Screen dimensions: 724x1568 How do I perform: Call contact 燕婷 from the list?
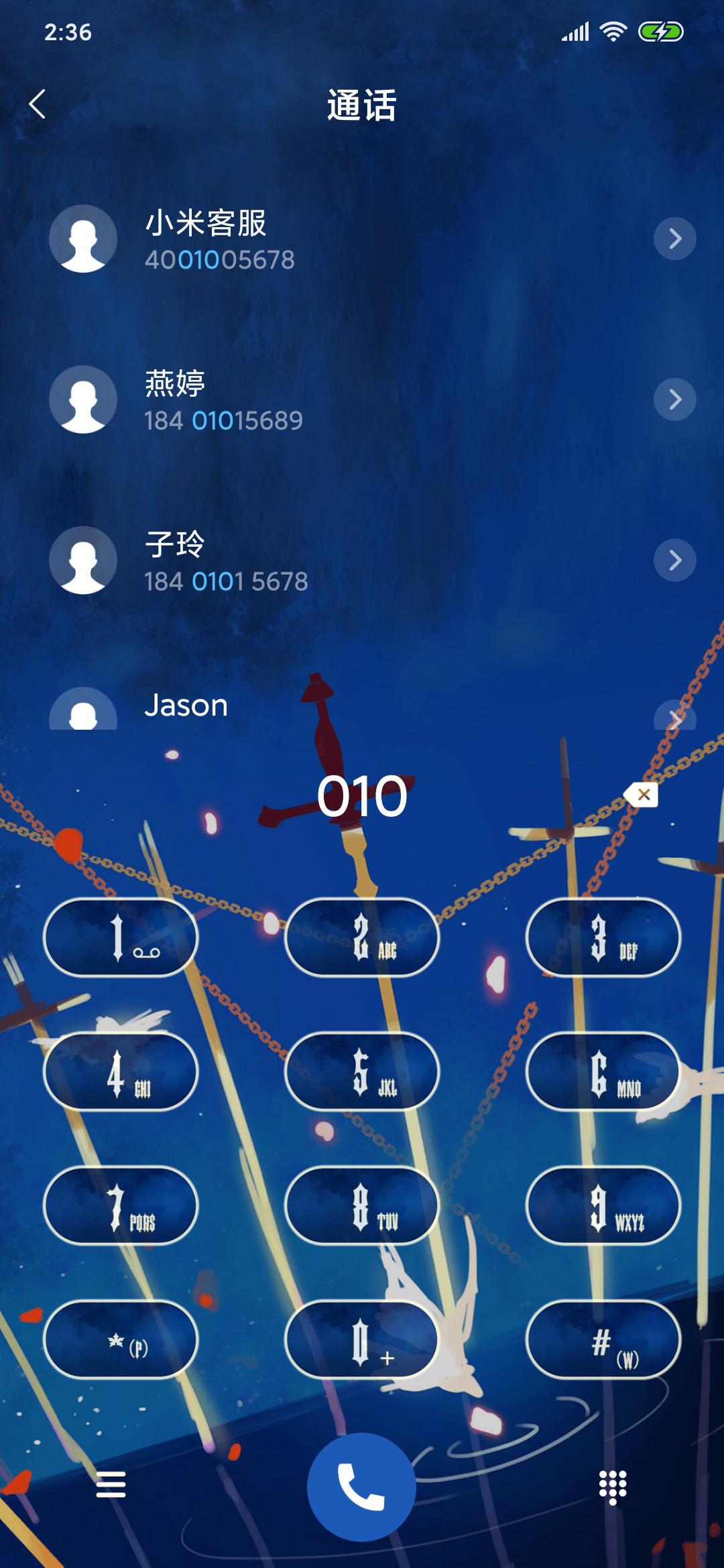click(x=362, y=399)
